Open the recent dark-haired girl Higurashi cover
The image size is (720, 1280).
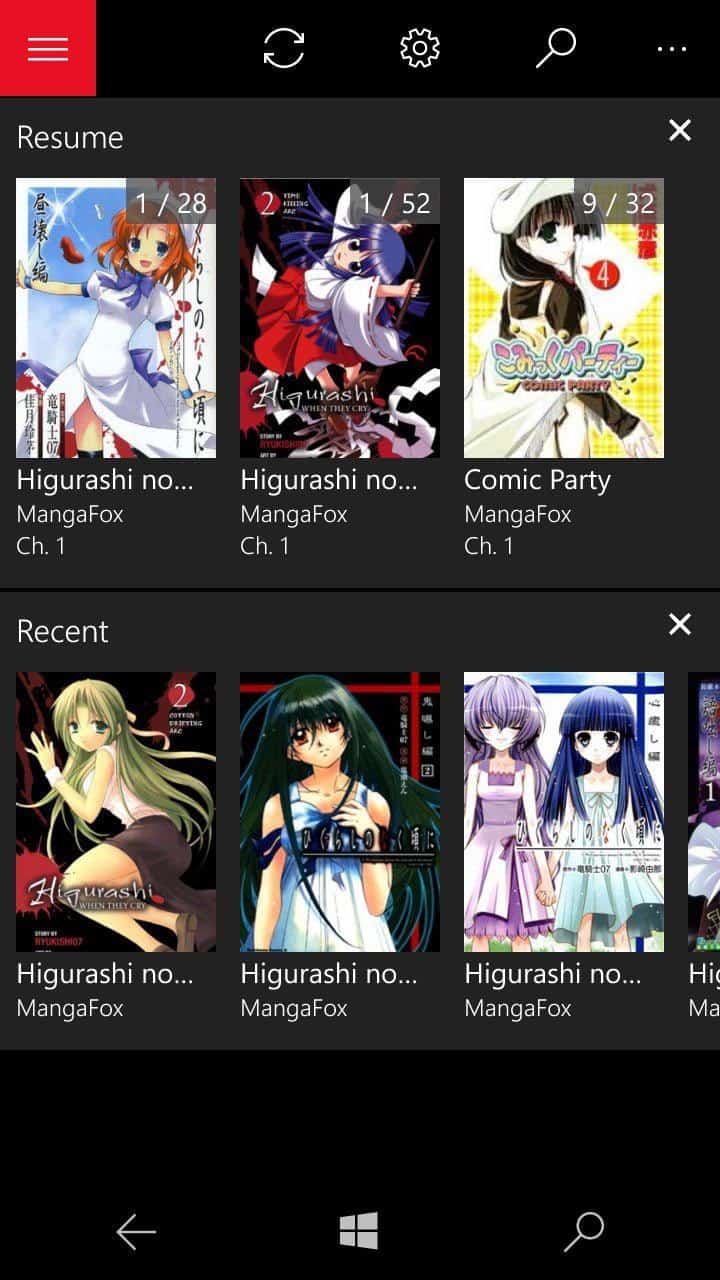tap(340, 812)
